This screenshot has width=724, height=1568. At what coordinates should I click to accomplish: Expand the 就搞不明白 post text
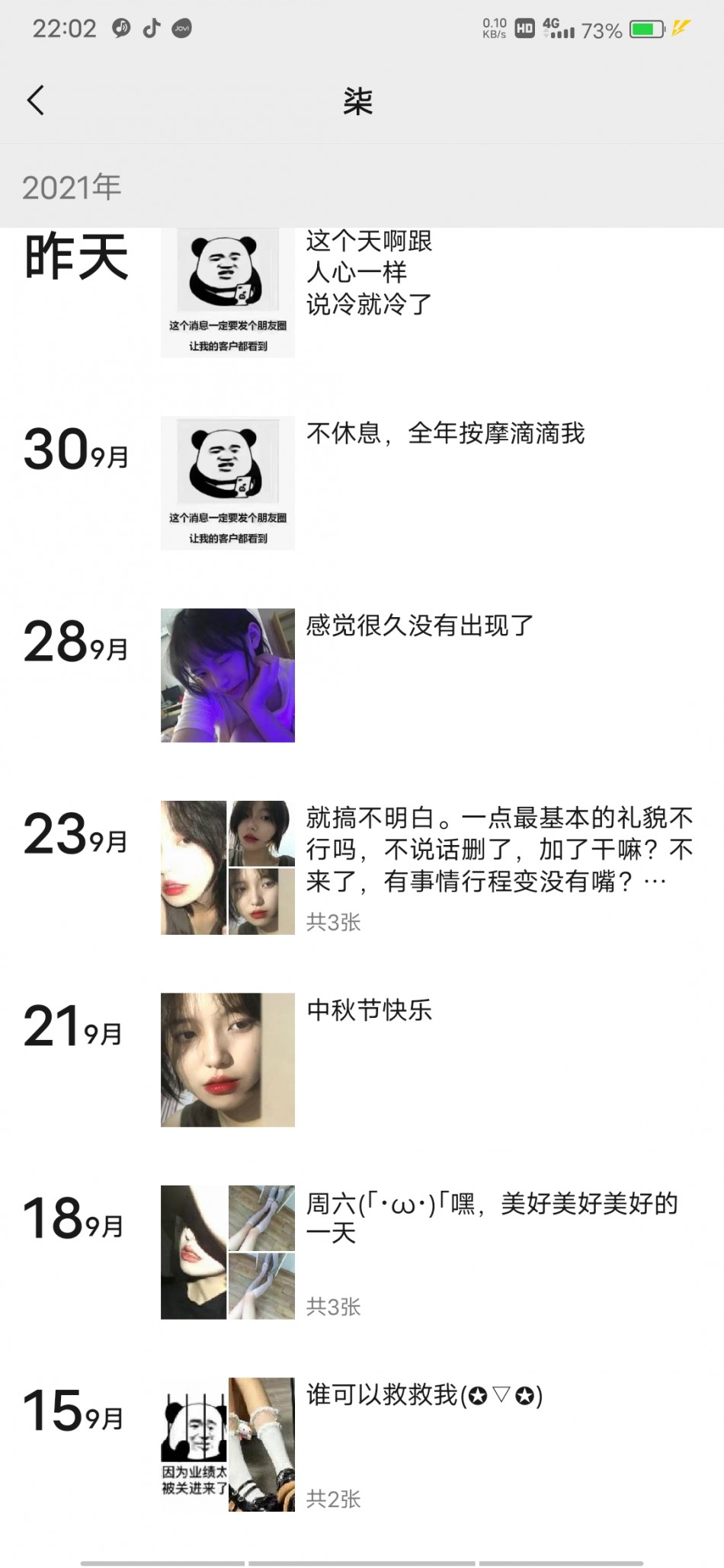(499, 850)
